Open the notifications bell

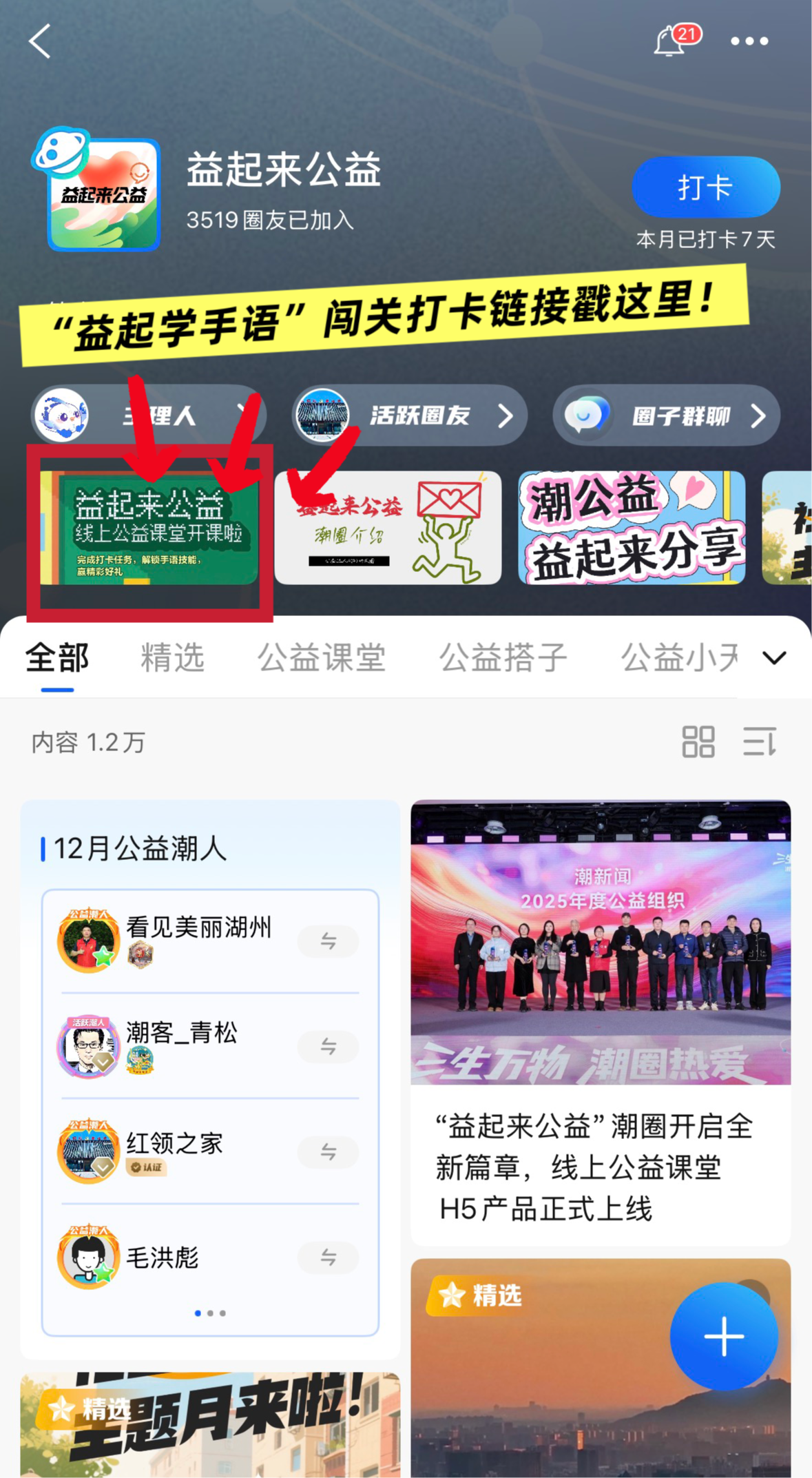[669, 42]
